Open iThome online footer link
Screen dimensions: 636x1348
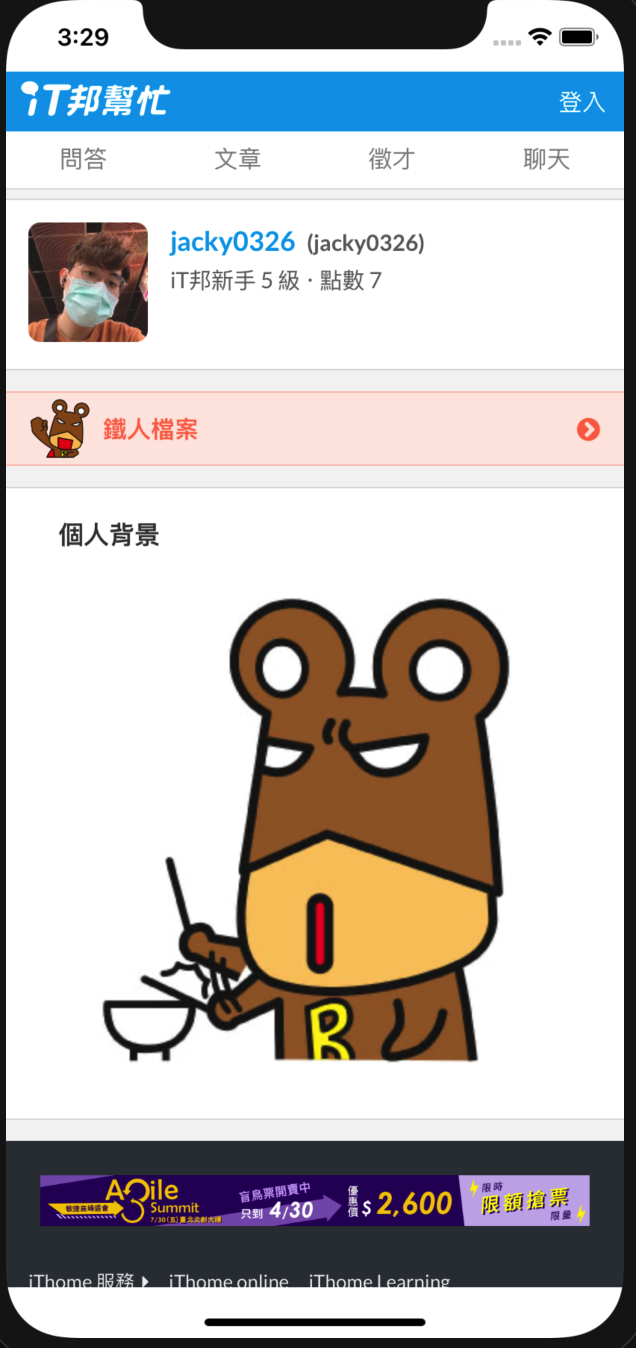pos(228,1279)
